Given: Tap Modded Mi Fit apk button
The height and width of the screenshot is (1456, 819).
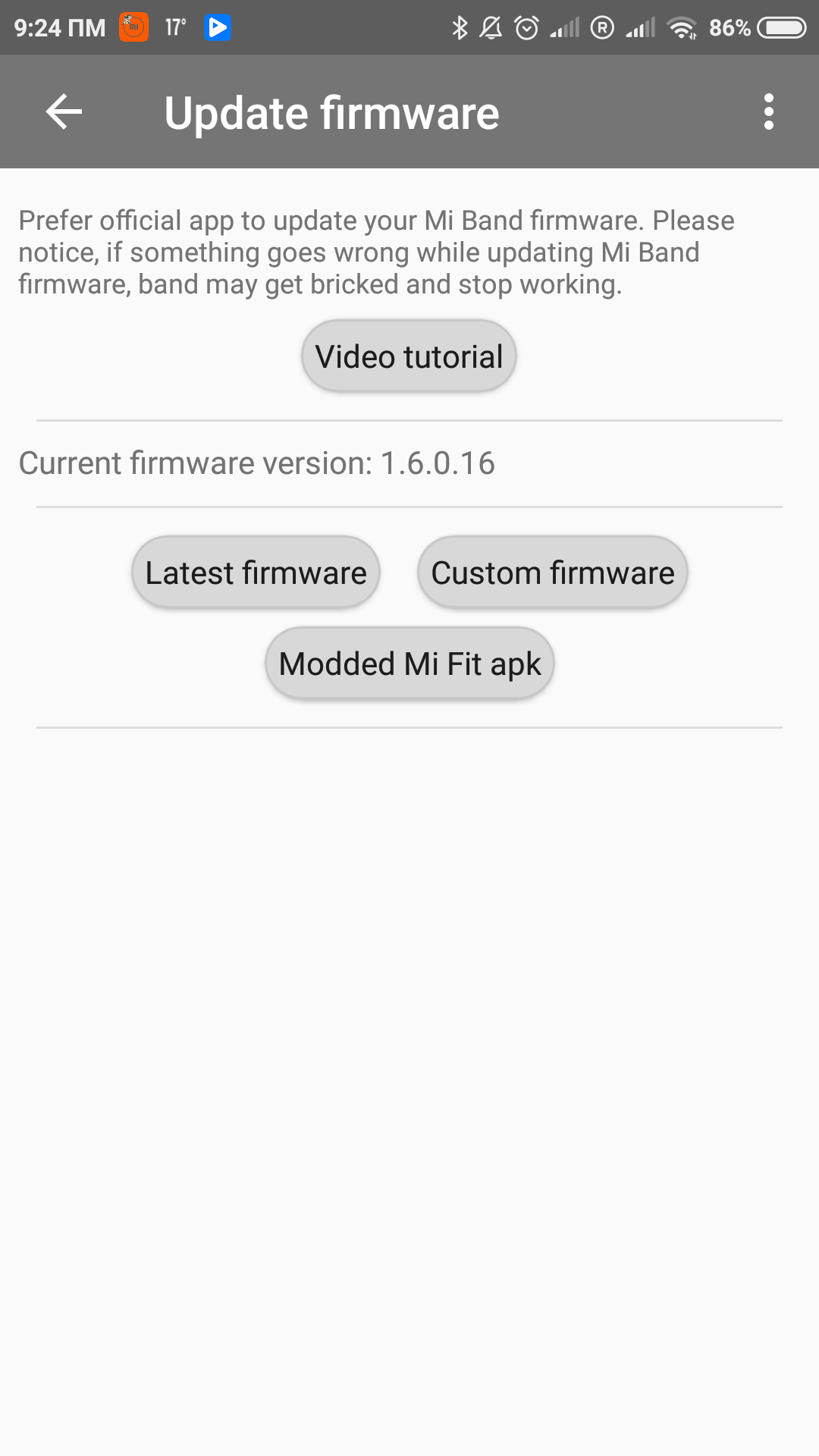Looking at the screenshot, I should click(x=409, y=664).
